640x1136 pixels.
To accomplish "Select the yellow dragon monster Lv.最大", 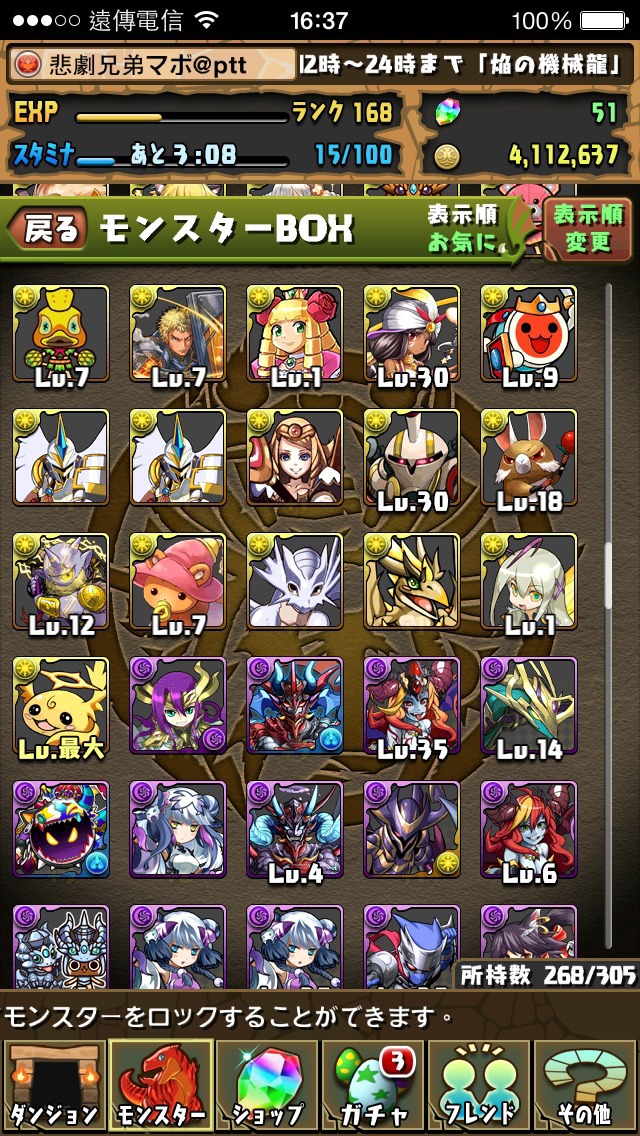I will coord(60,705).
